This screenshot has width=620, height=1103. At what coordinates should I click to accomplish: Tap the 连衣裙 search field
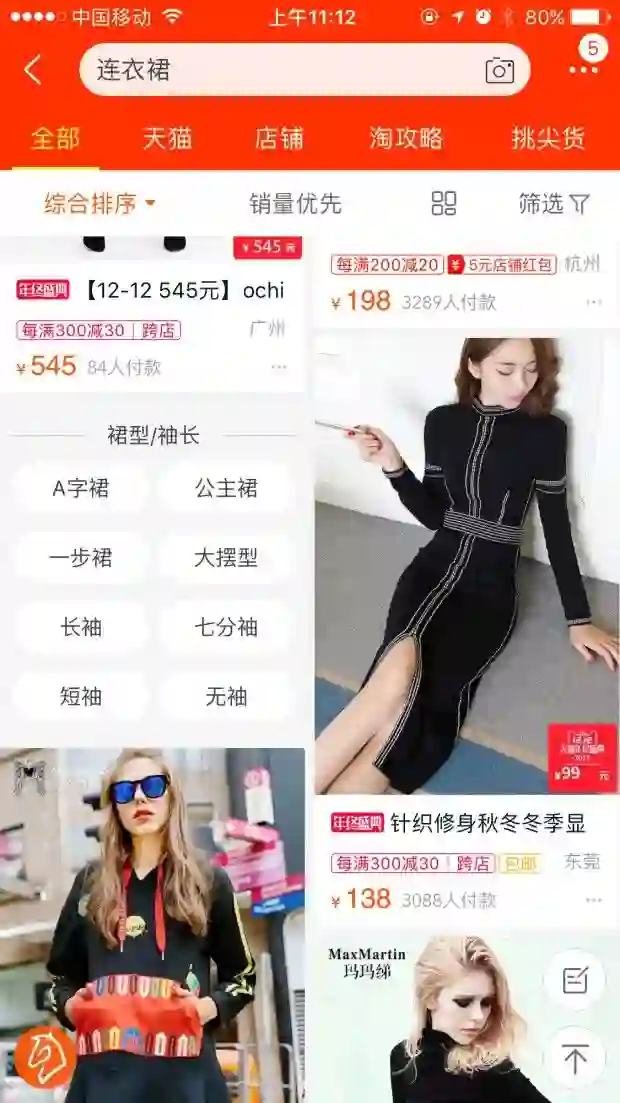[270, 70]
